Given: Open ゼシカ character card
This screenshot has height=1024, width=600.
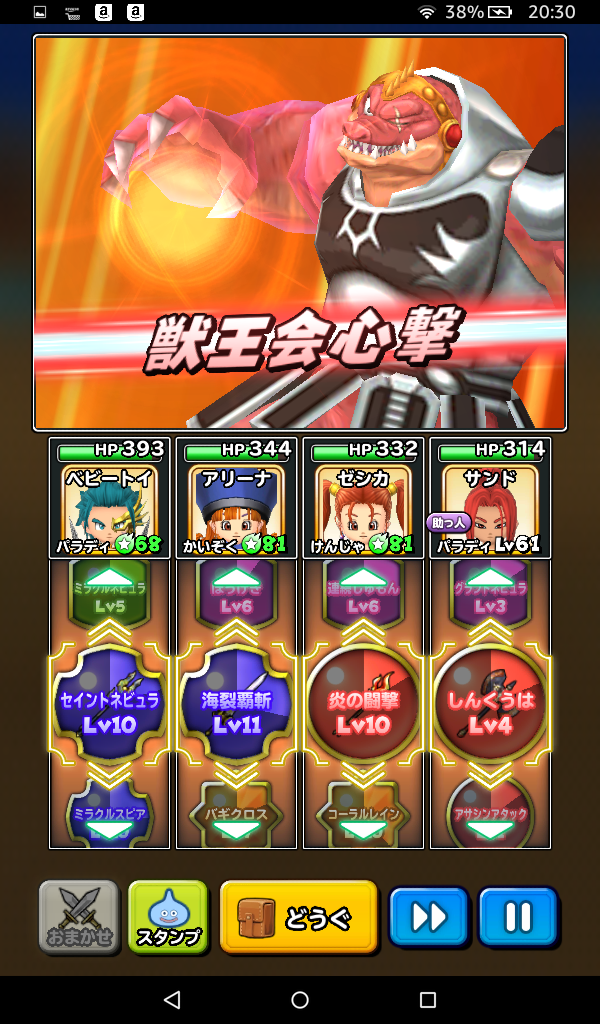Looking at the screenshot, I should (363, 498).
